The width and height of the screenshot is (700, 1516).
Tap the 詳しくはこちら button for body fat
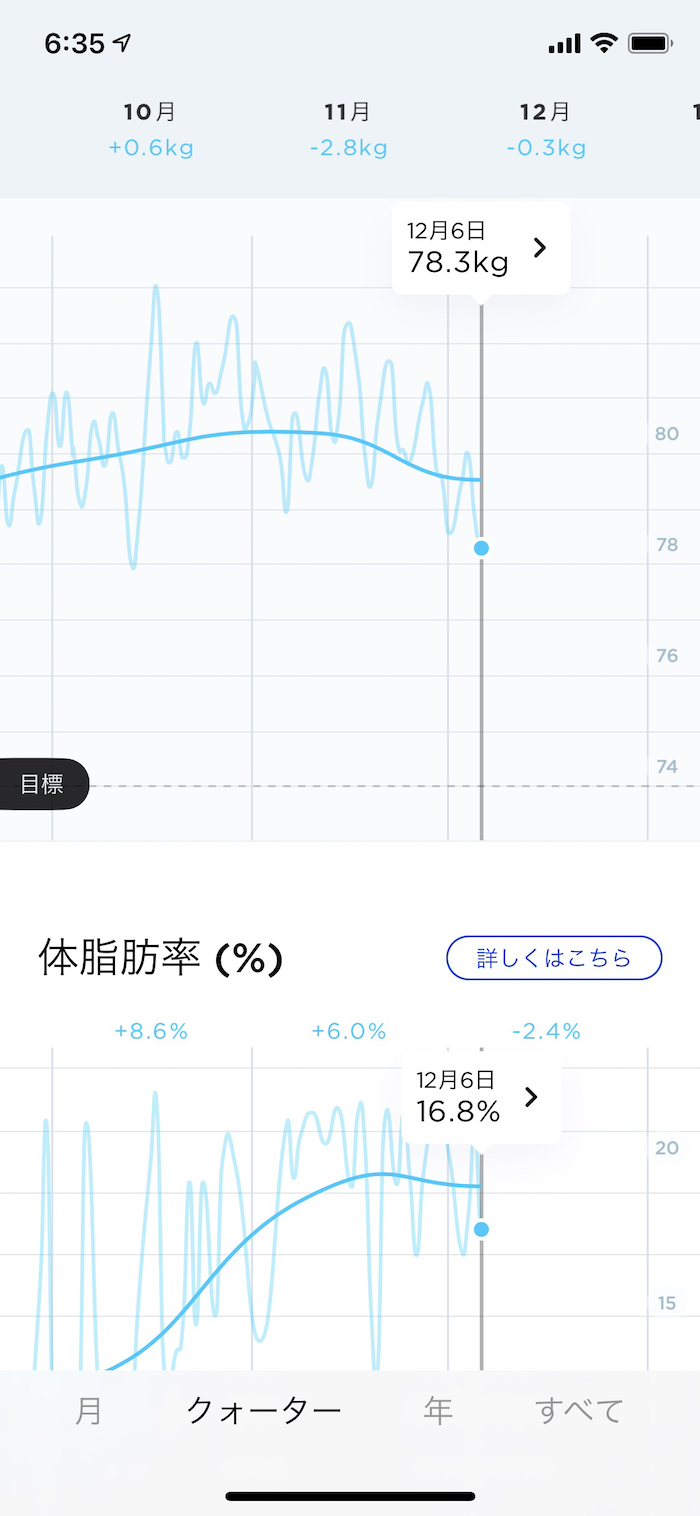pyautogui.click(x=554, y=958)
